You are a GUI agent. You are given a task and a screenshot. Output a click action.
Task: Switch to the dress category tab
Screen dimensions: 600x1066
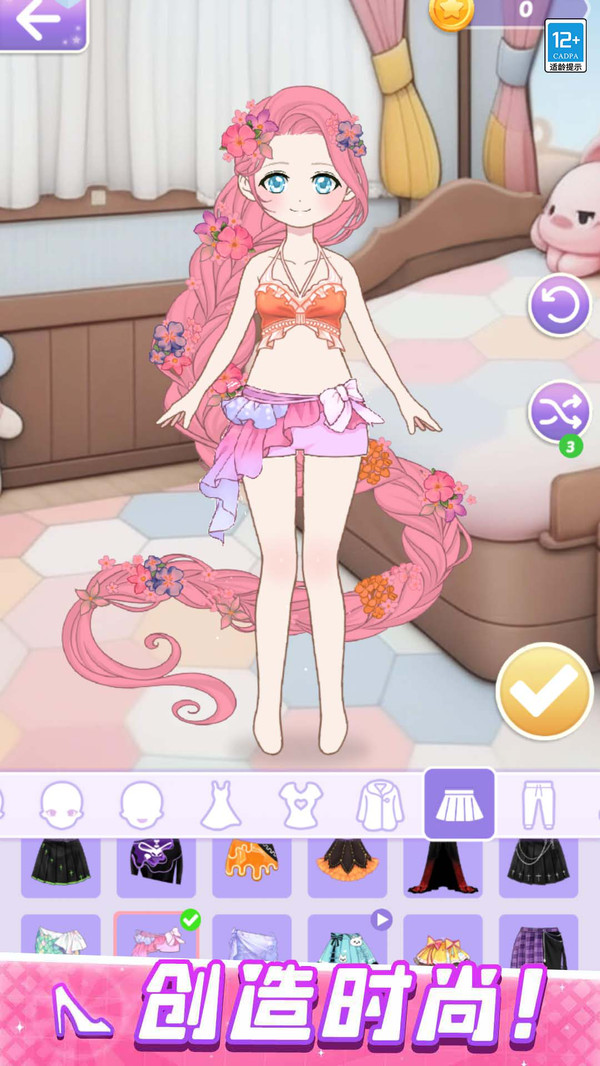pos(220,805)
